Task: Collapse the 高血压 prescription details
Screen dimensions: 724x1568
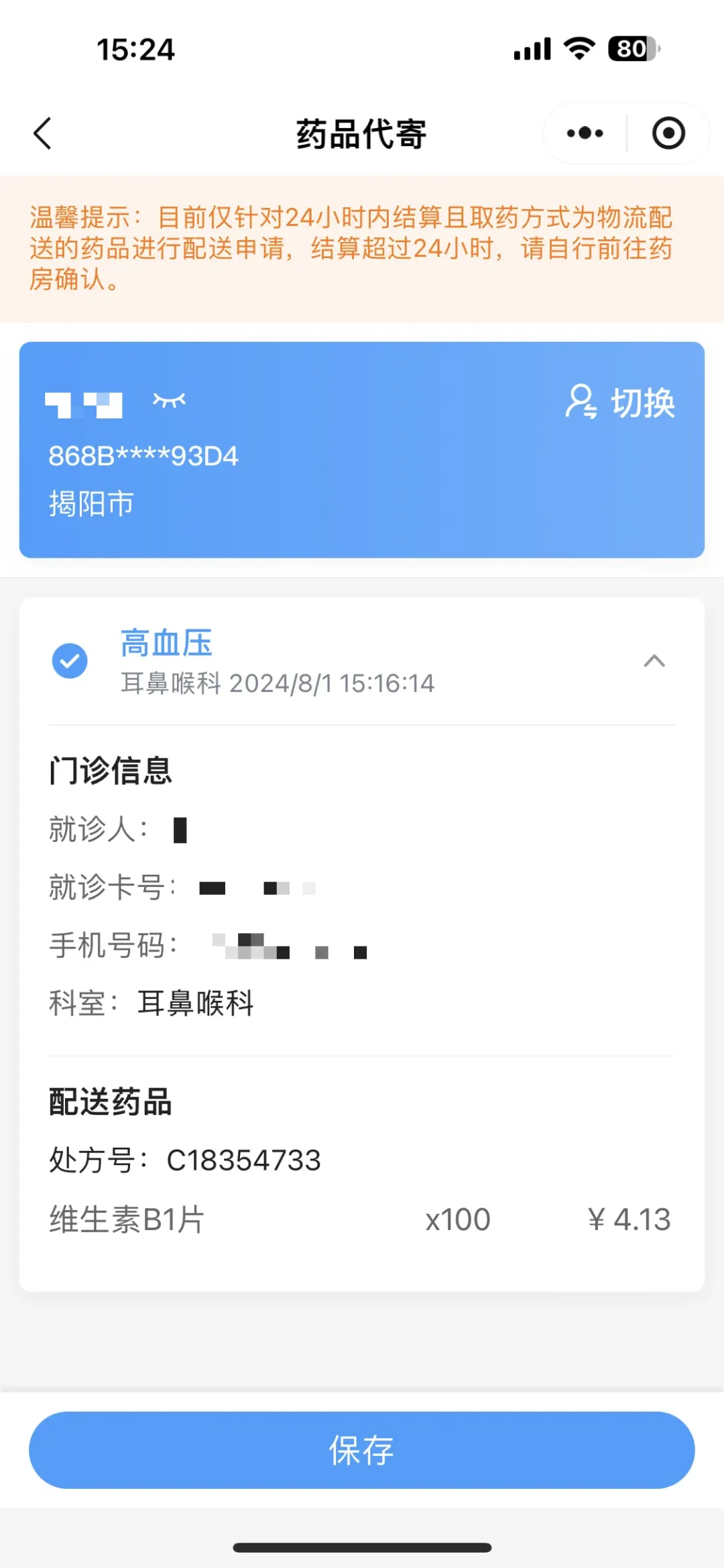Action: 654,661
